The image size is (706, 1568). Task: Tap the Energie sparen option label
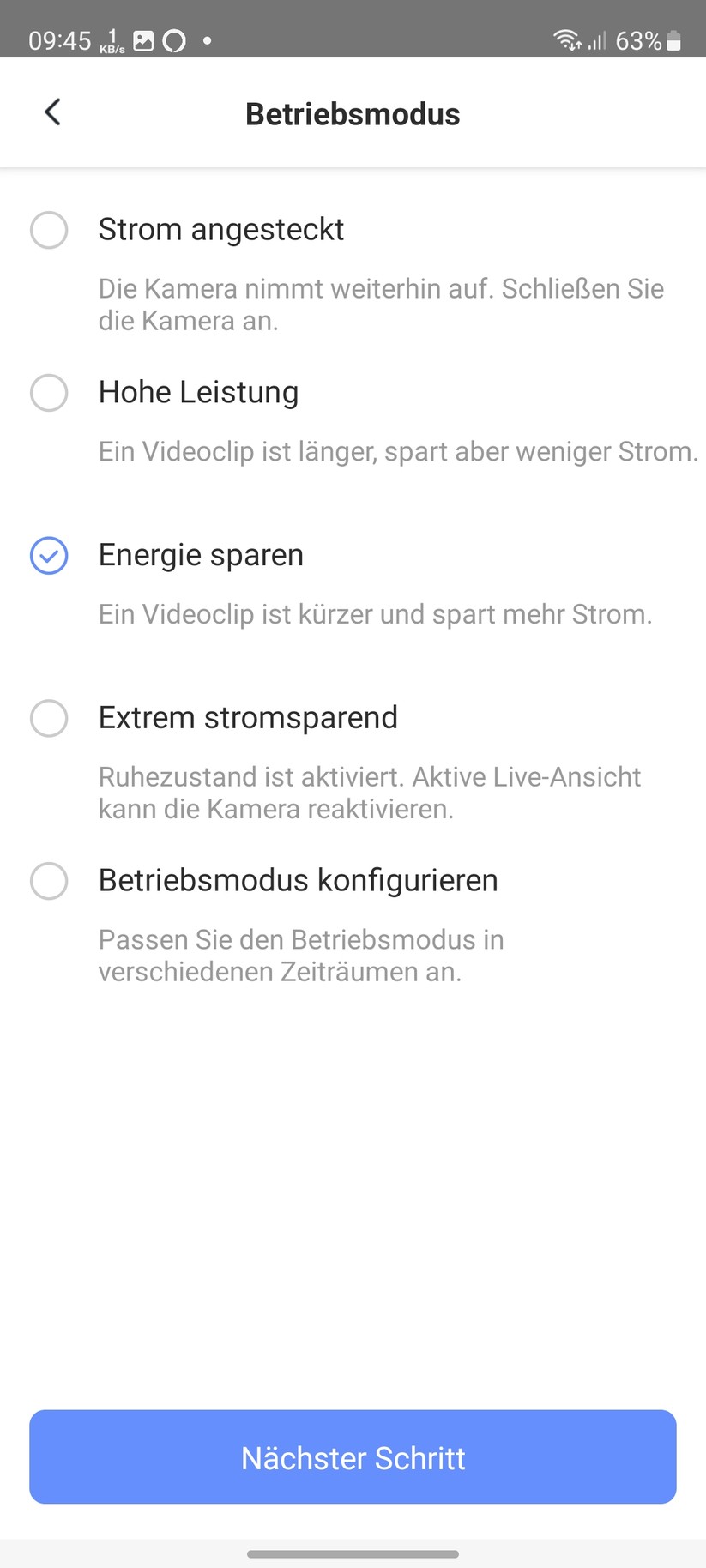click(x=201, y=555)
